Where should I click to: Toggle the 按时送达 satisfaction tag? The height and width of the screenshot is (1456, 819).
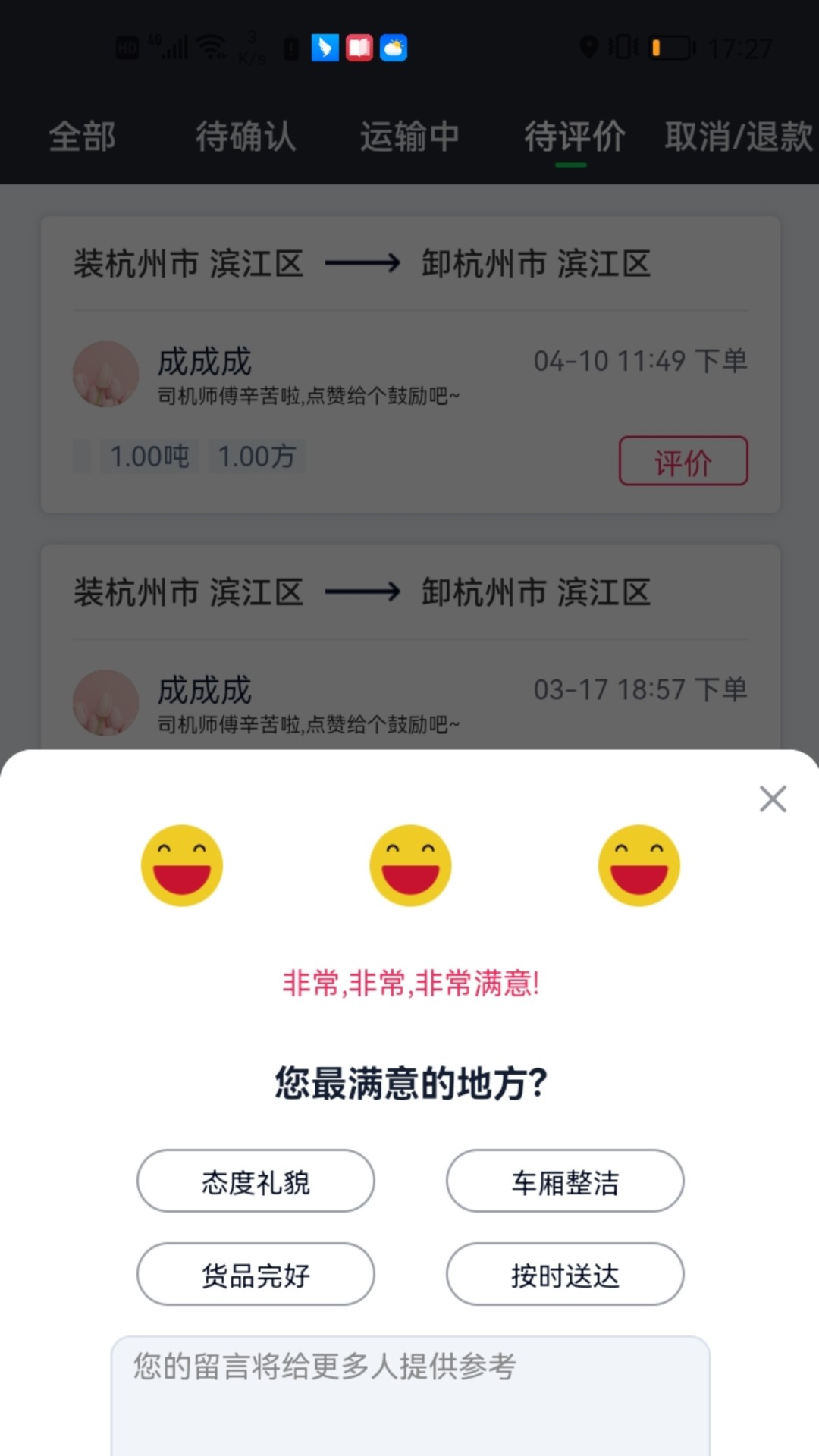tap(564, 1275)
